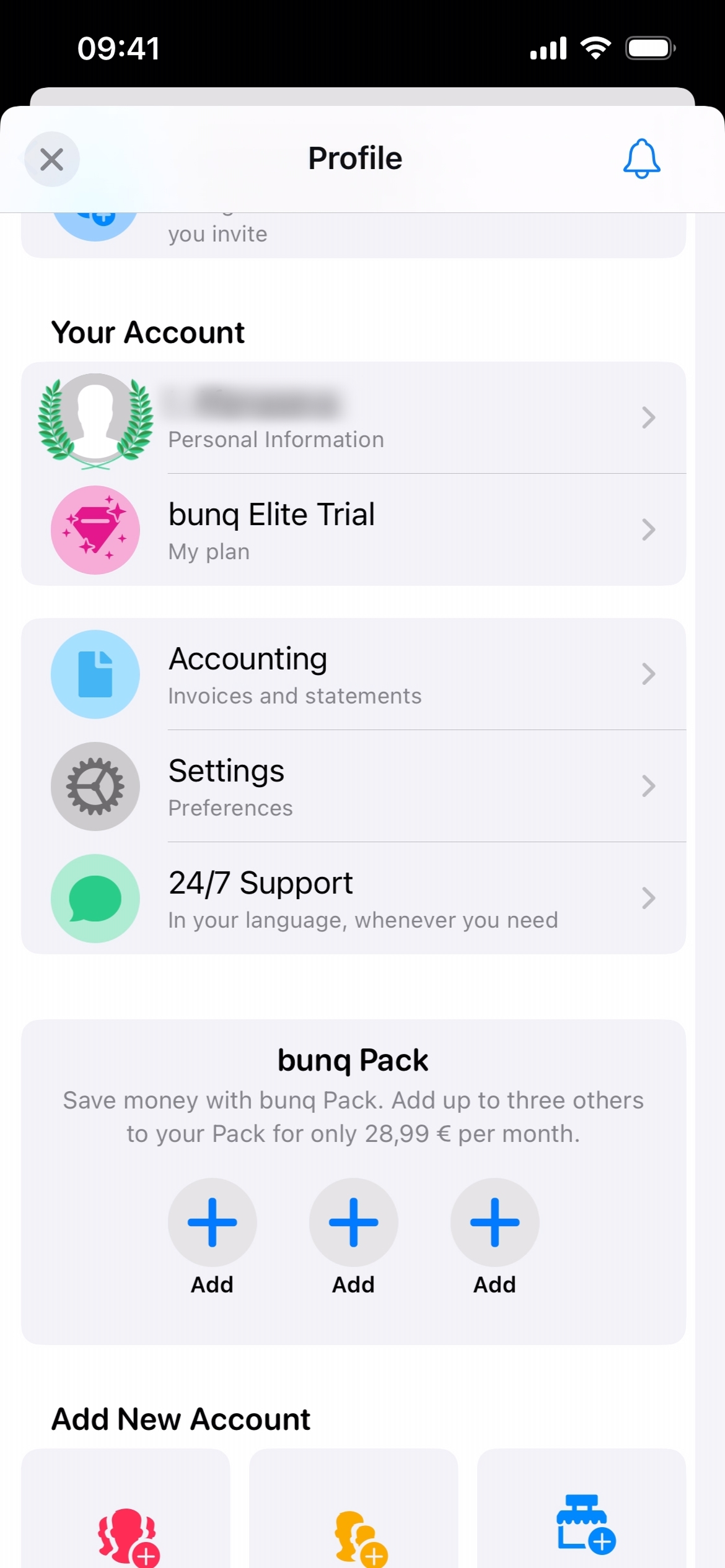This screenshot has width=725, height=1568.
Task: Tap the middle Add button in bunq Pack
Action: [354, 1223]
